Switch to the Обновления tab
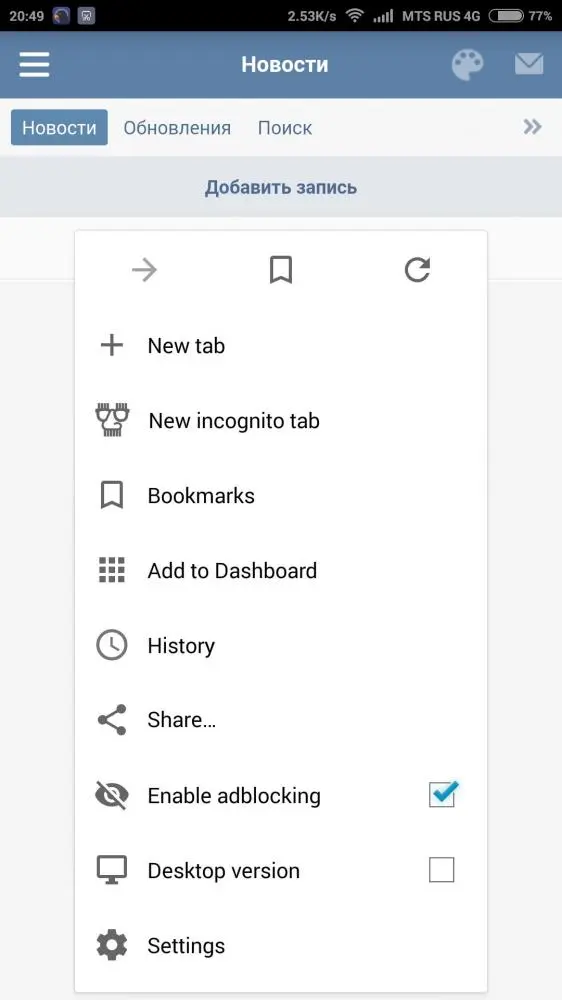This screenshot has width=562, height=1000. point(177,128)
